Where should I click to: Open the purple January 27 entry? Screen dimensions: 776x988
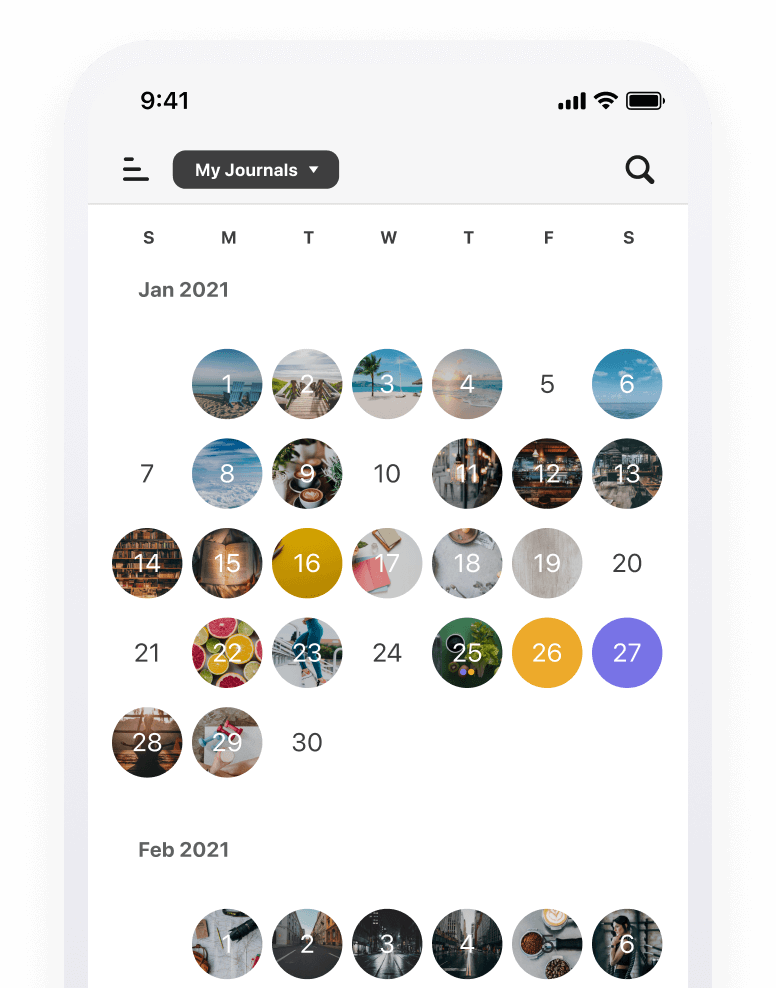coord(627,653)
